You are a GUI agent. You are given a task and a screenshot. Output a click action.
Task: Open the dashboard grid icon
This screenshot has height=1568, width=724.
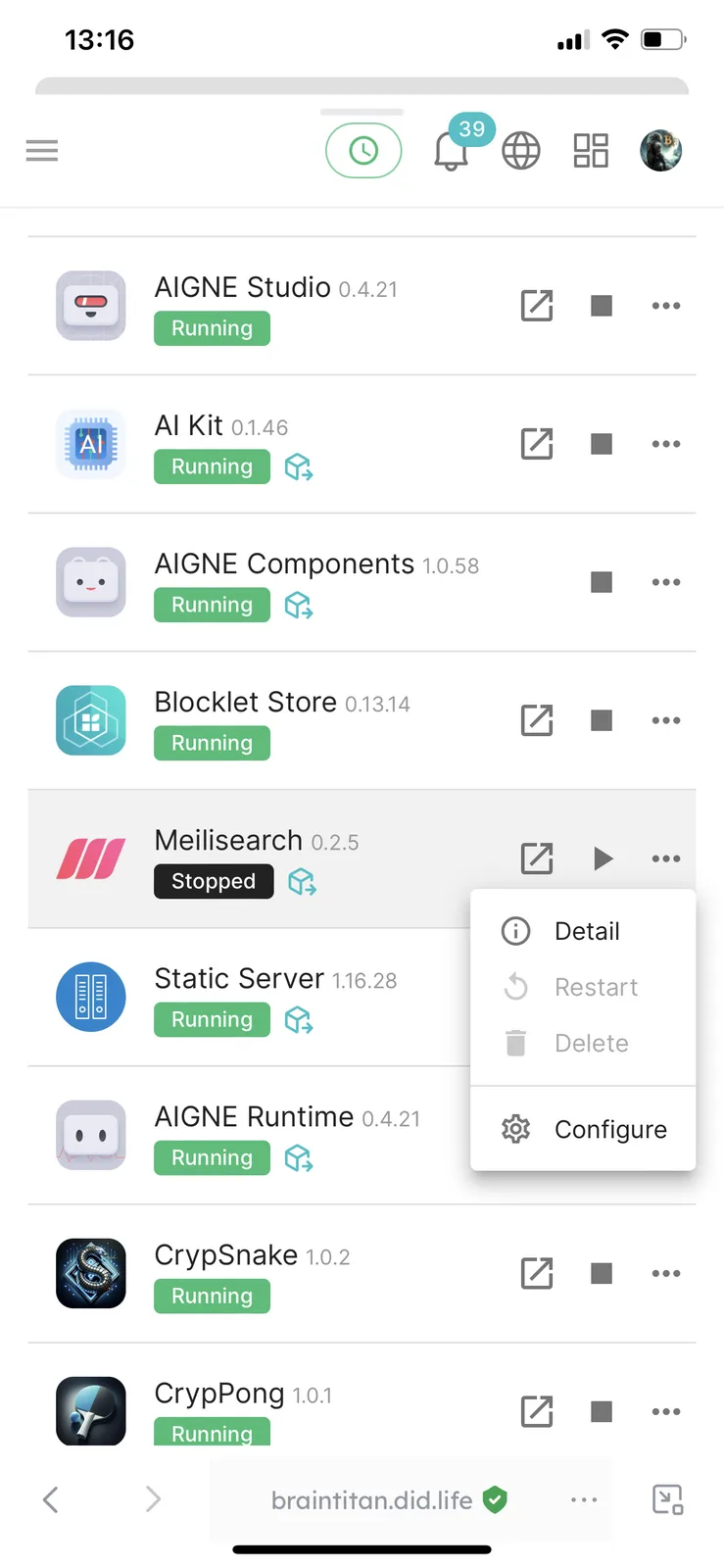pos(591,151)
